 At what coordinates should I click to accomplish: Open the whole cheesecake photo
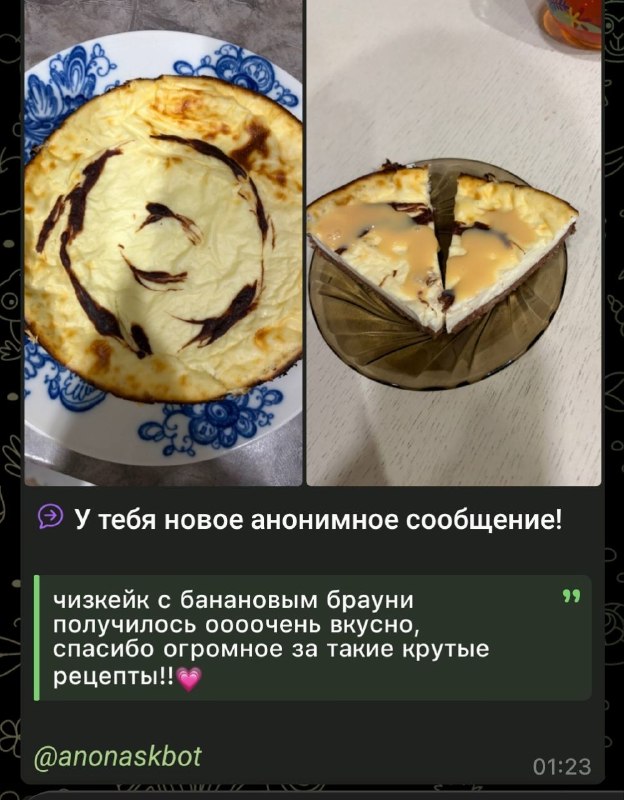point(163,243)
